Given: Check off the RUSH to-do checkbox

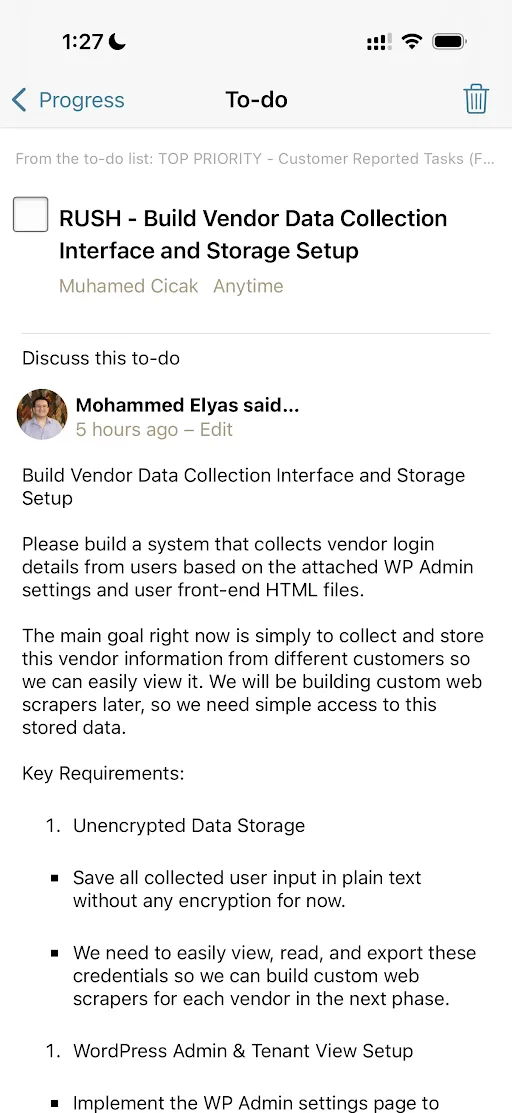Looking at the screenshot, I should (x=31, y=214).
